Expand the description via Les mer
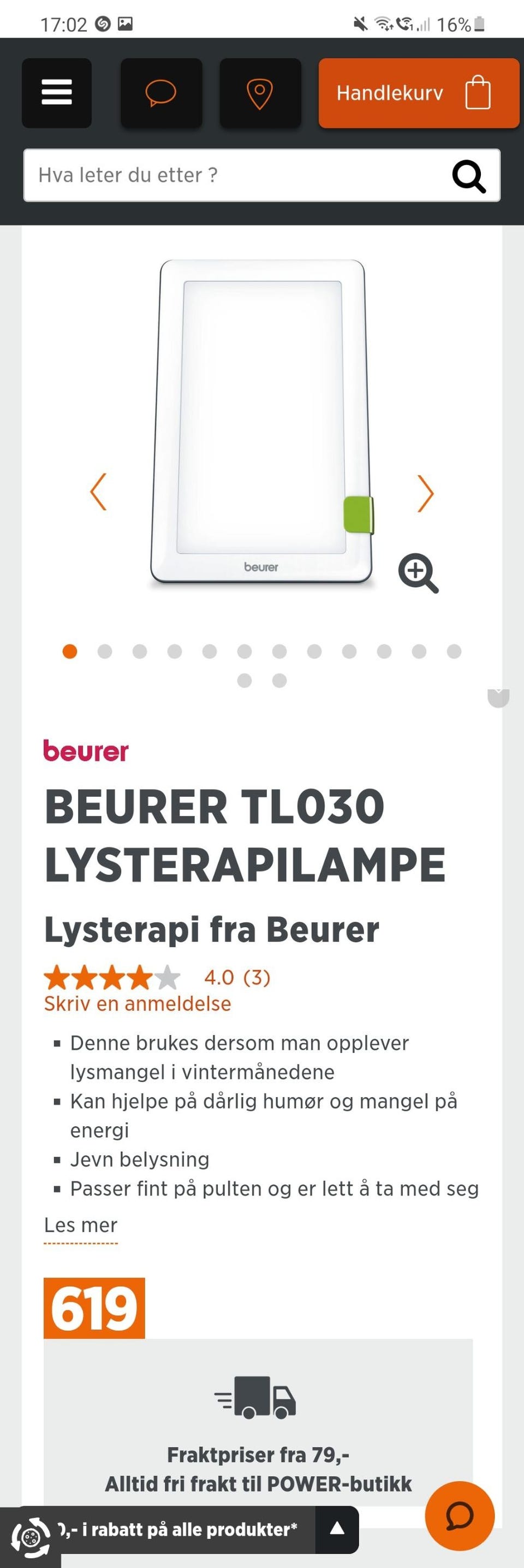The width and height of the screenshot is (524, 1568). pyautogui.click(x=80, y=1224)
